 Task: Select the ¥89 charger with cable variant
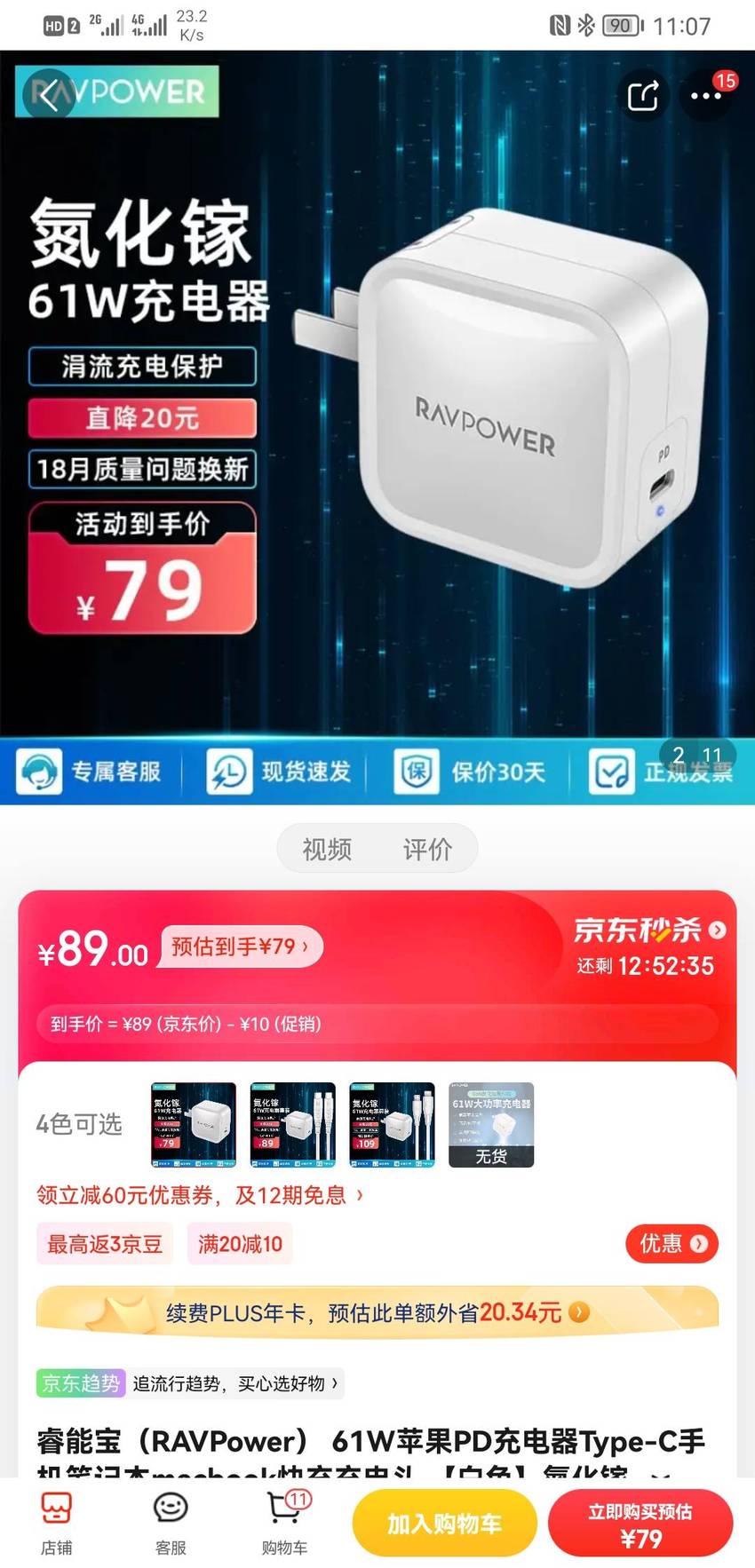coord(293,1124)
